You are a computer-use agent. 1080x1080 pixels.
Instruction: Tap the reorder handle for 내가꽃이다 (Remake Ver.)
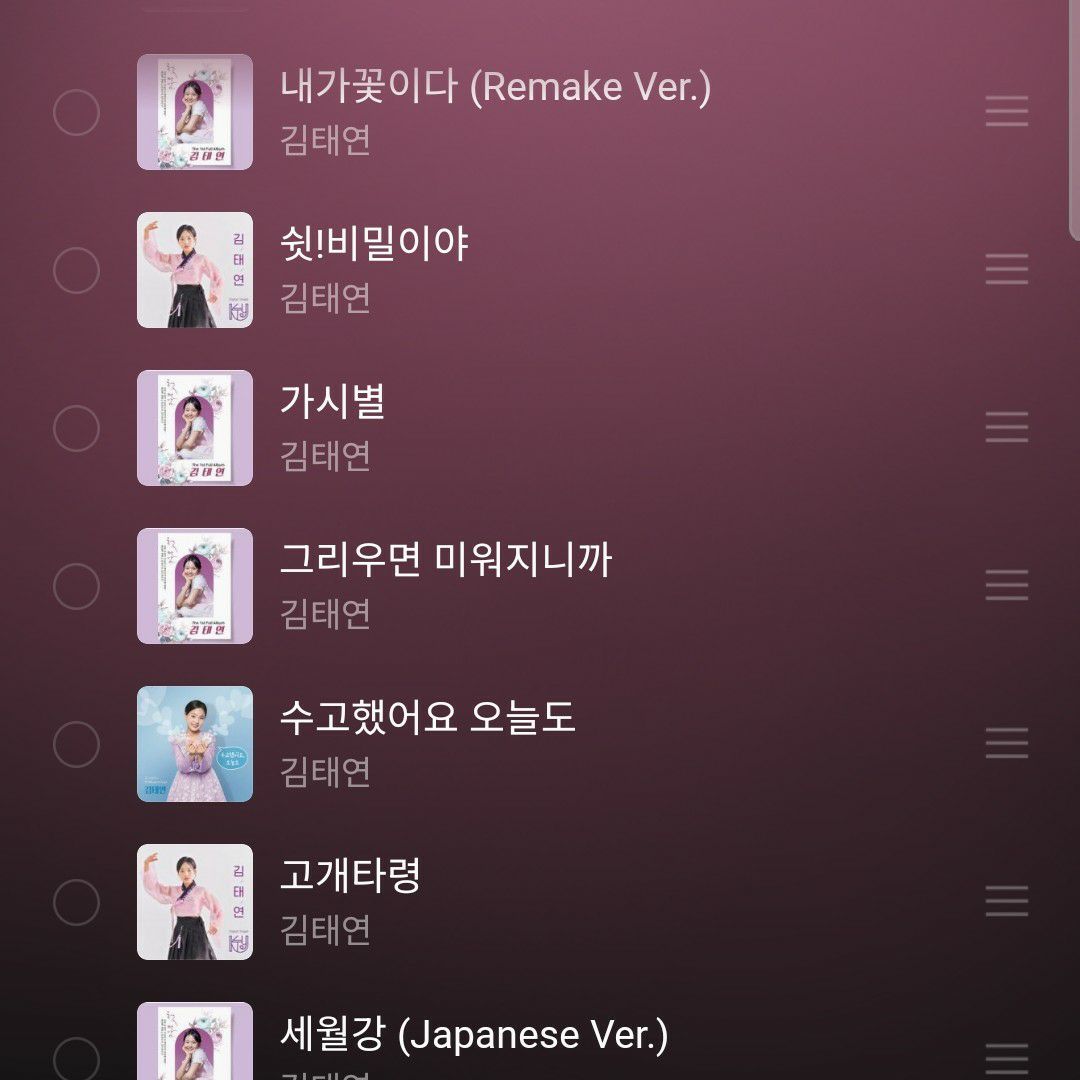(x=1006, y=112)
